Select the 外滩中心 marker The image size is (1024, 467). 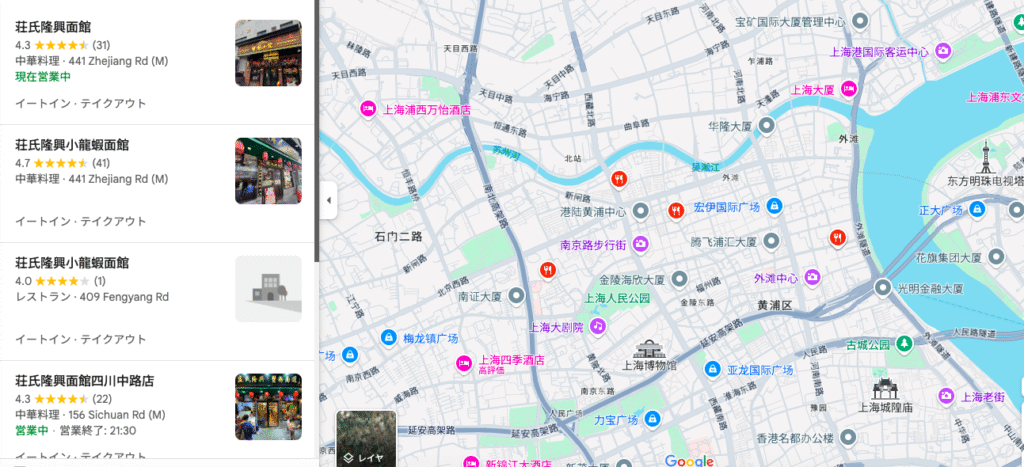(814, 277)
